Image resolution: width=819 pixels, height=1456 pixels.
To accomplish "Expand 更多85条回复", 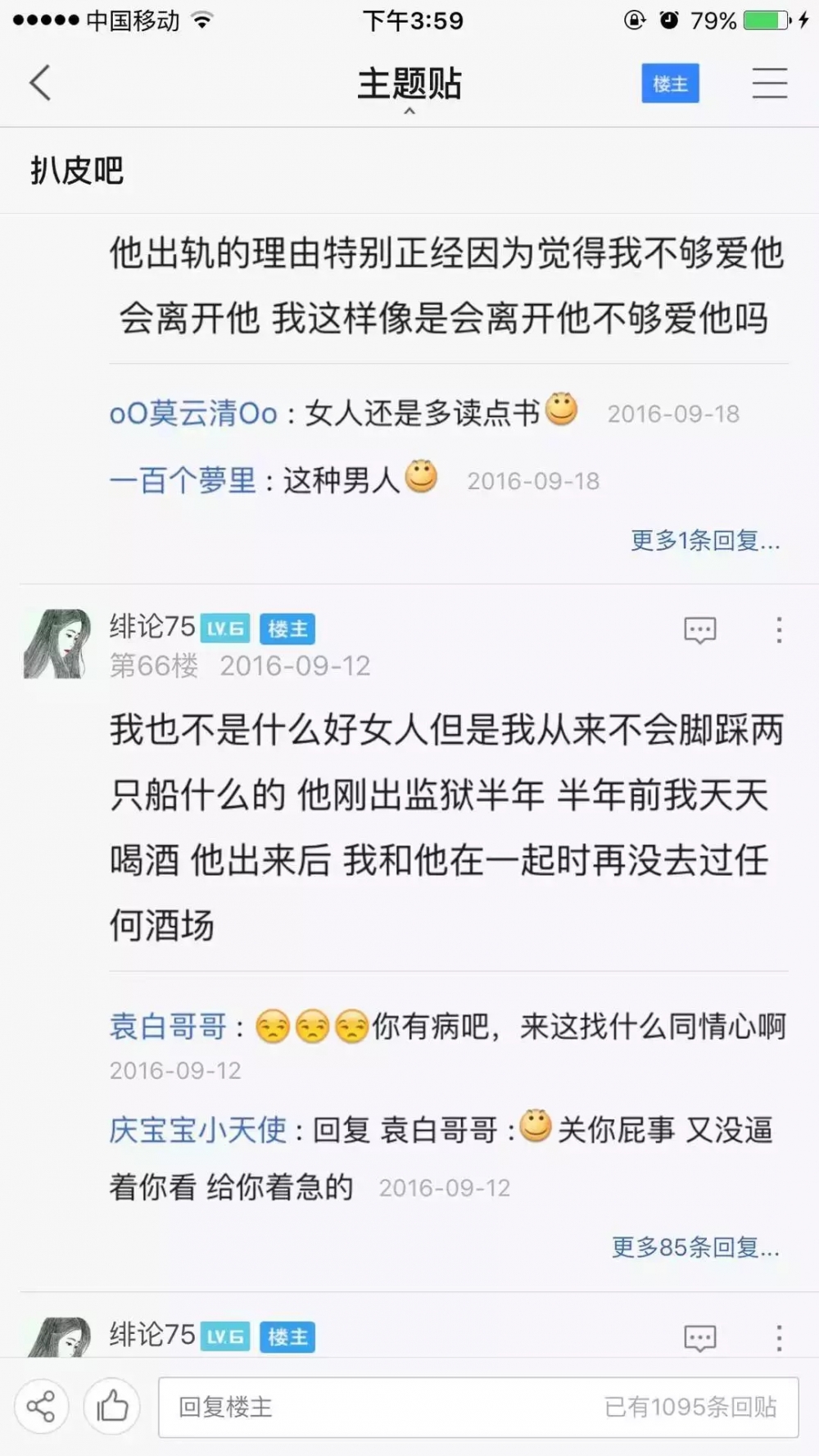I will [695, 1247].
